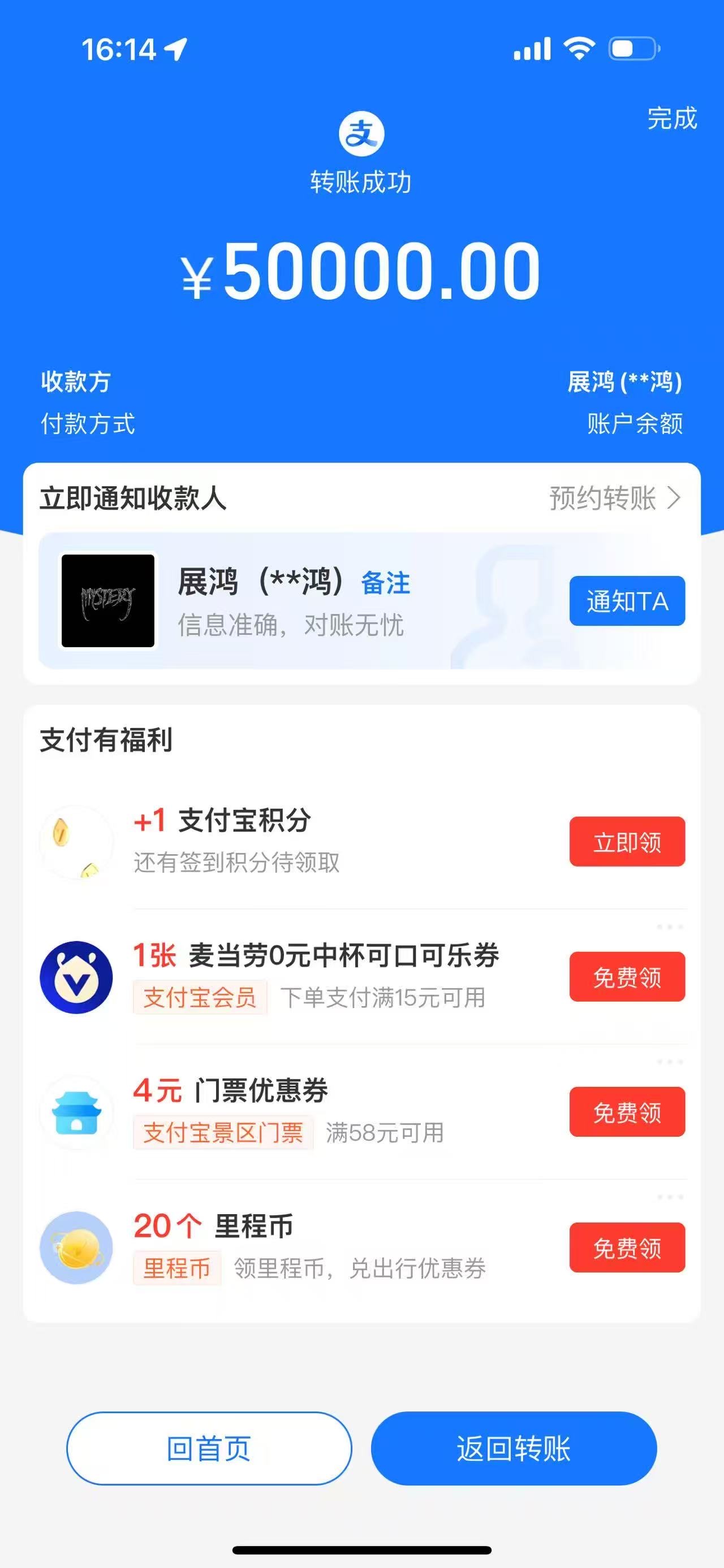Image resolution: width=724 pixels, height=1568 pixels.
Task: Notify recipient with 通知TA button
Action: (x=627, y=601)
